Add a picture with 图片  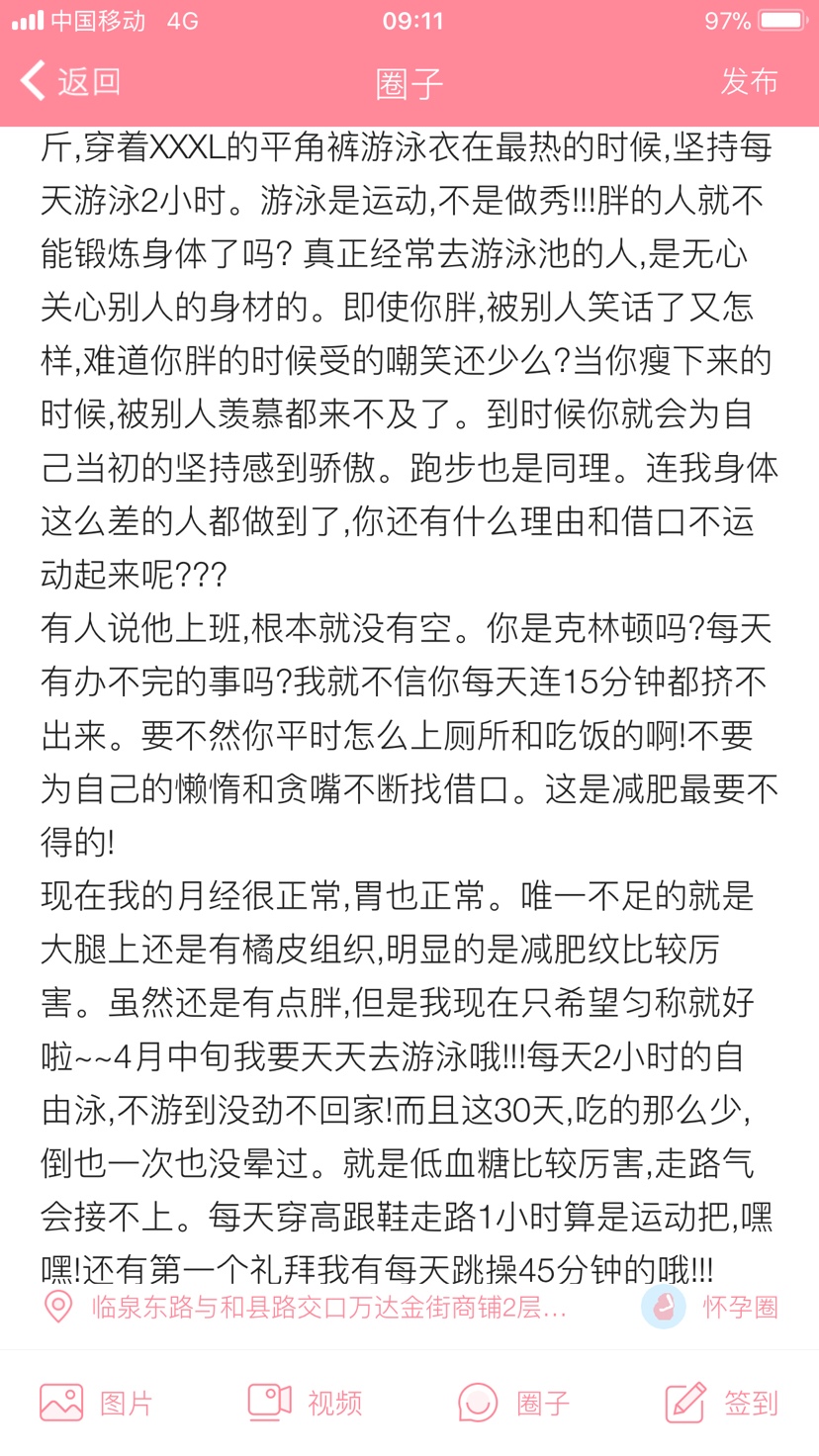96,1403
